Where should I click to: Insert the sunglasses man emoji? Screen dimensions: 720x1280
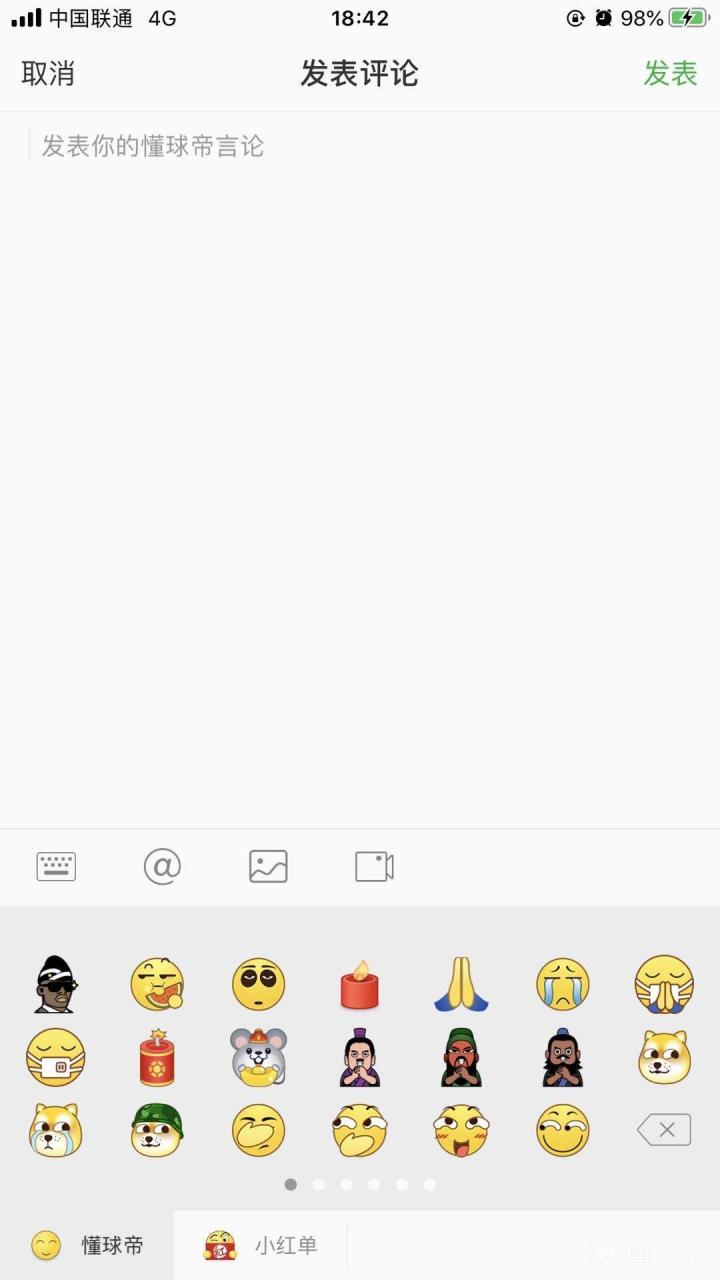click(x=54, y=985)
